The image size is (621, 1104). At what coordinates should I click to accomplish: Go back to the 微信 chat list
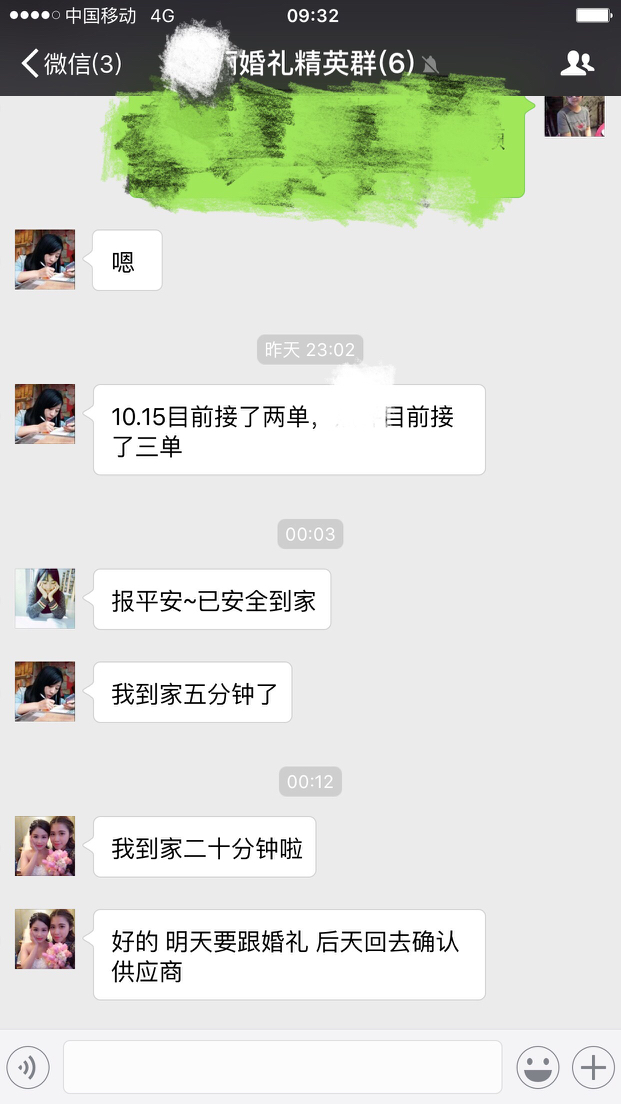point(72,63)
